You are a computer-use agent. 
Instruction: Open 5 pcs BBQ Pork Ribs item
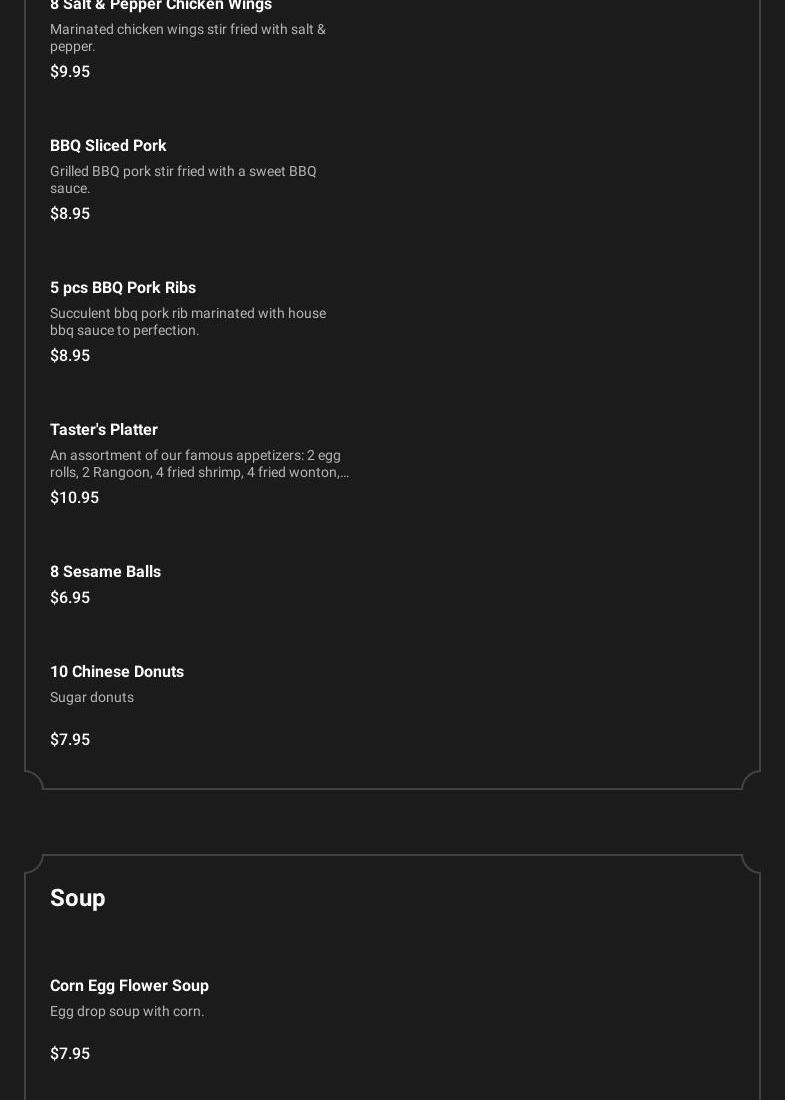[123, 288]
